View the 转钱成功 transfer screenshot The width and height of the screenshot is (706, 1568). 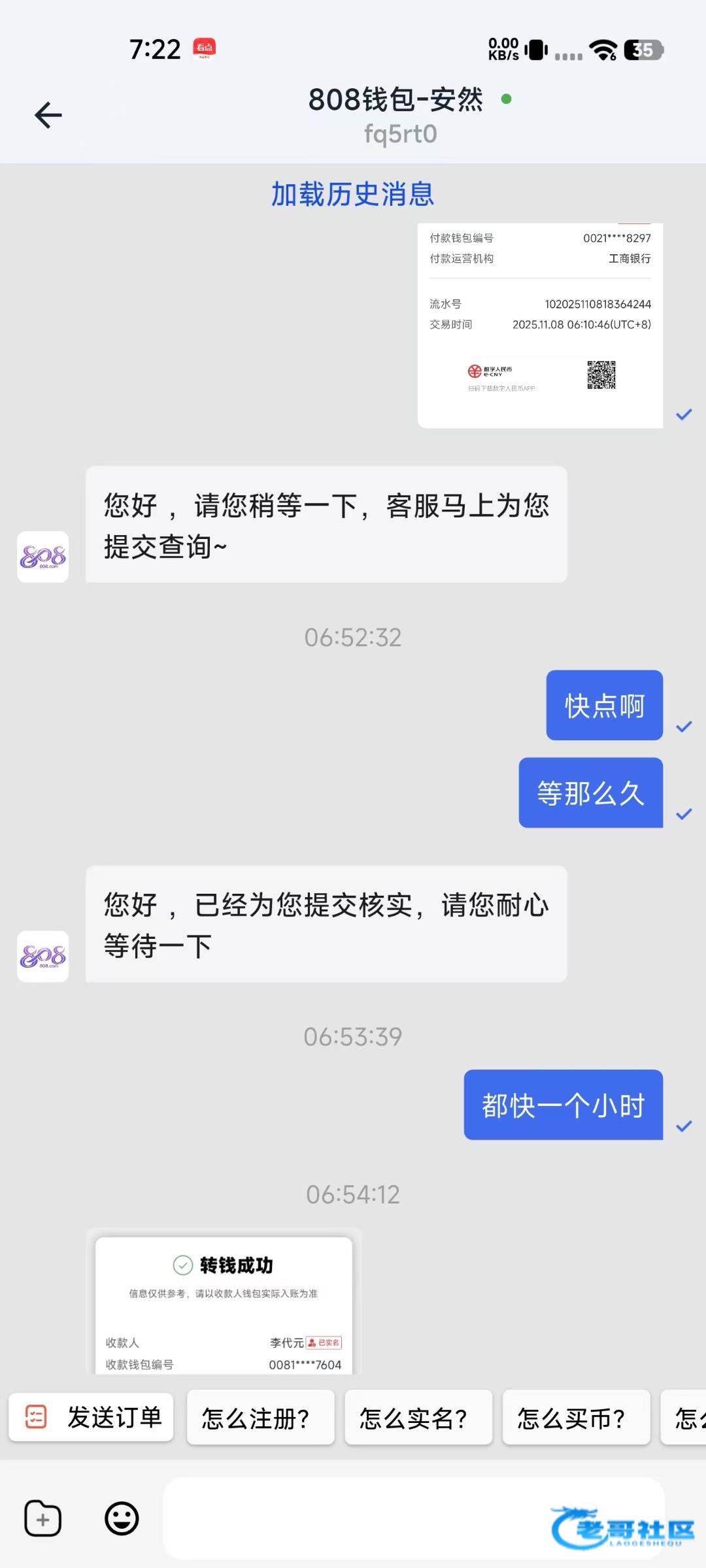224,1303
